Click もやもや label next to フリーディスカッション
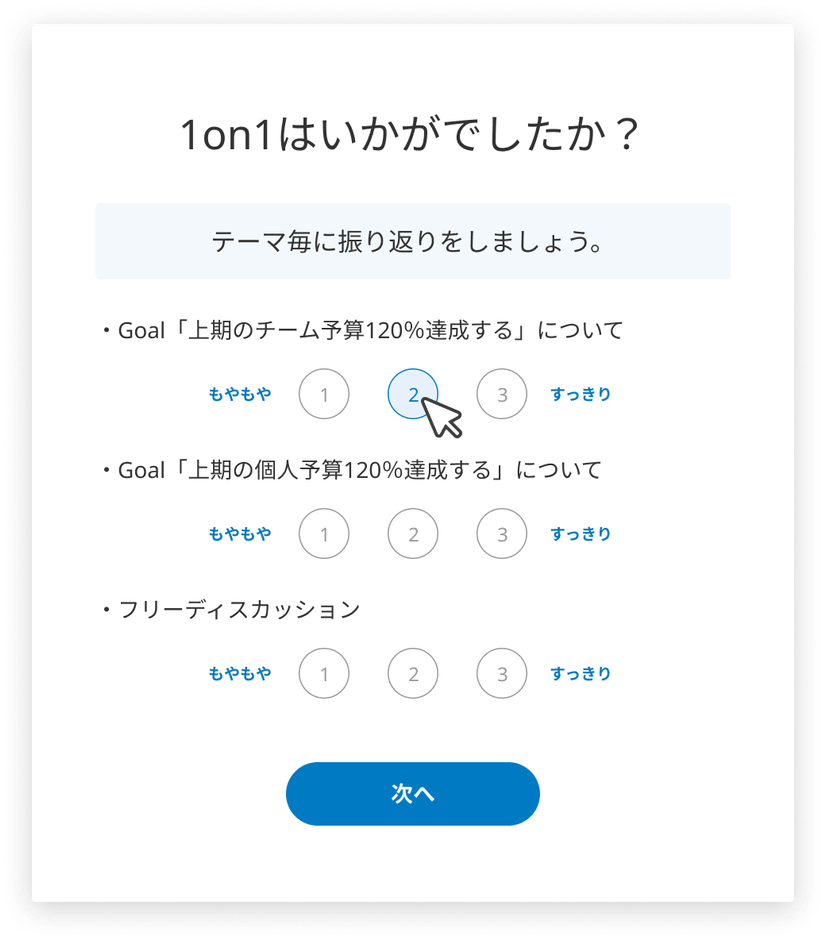The image size is (826, 940). [240, 673]
